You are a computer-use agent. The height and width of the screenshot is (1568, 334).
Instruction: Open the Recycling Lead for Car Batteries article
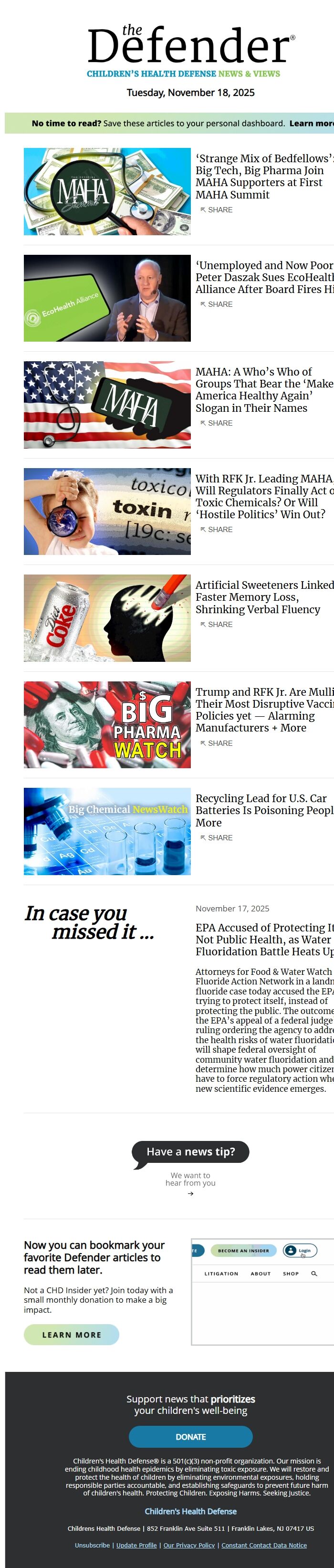click(x=264, y=810)
